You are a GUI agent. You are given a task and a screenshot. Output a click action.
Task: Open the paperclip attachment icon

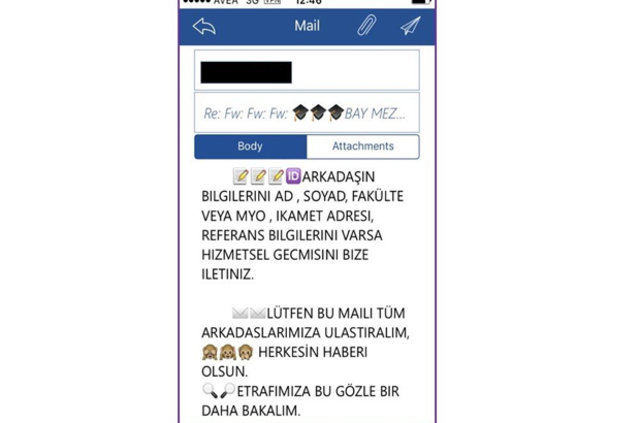367,27
